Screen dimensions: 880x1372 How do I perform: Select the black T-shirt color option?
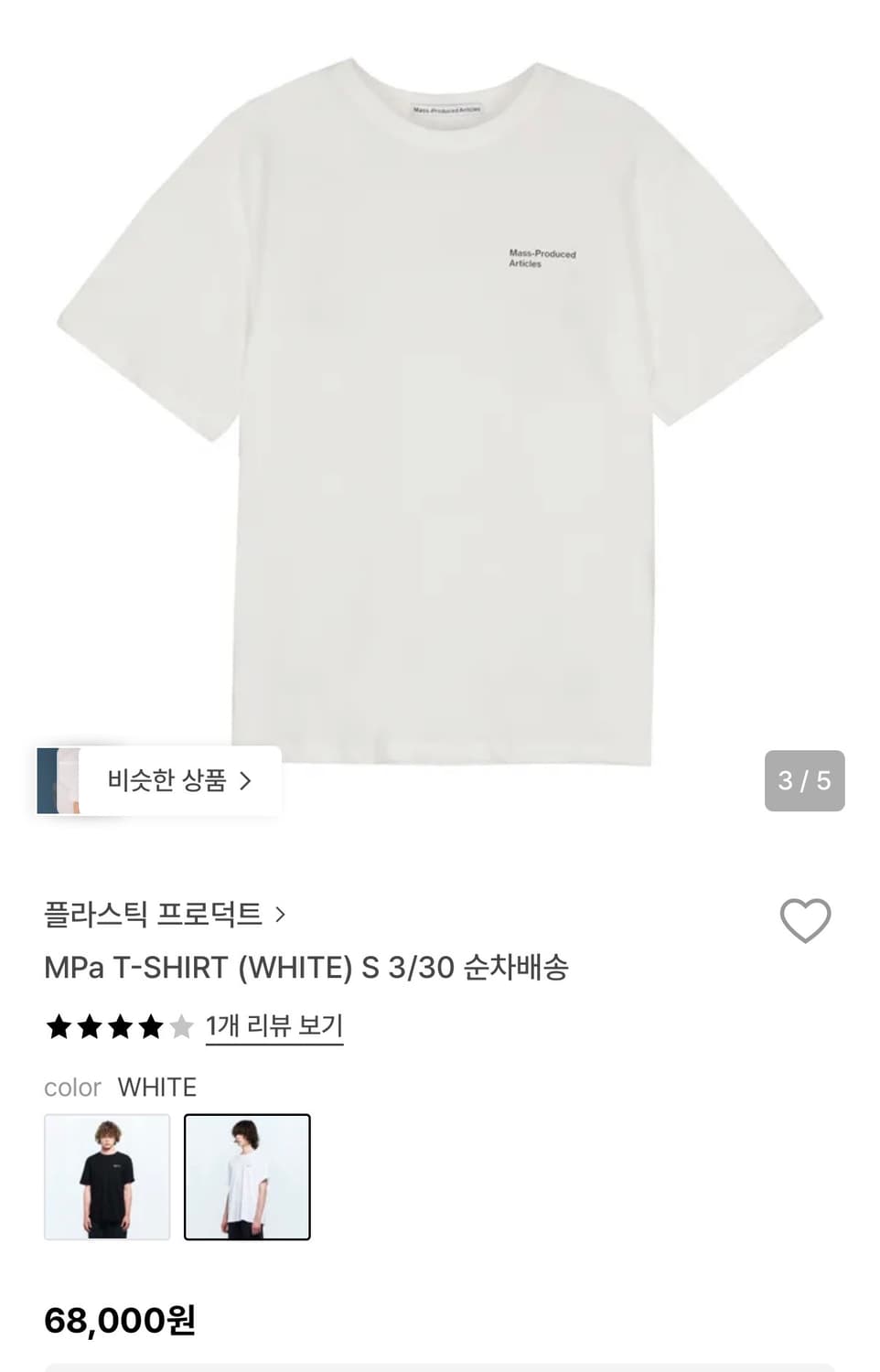(106, 1176)
